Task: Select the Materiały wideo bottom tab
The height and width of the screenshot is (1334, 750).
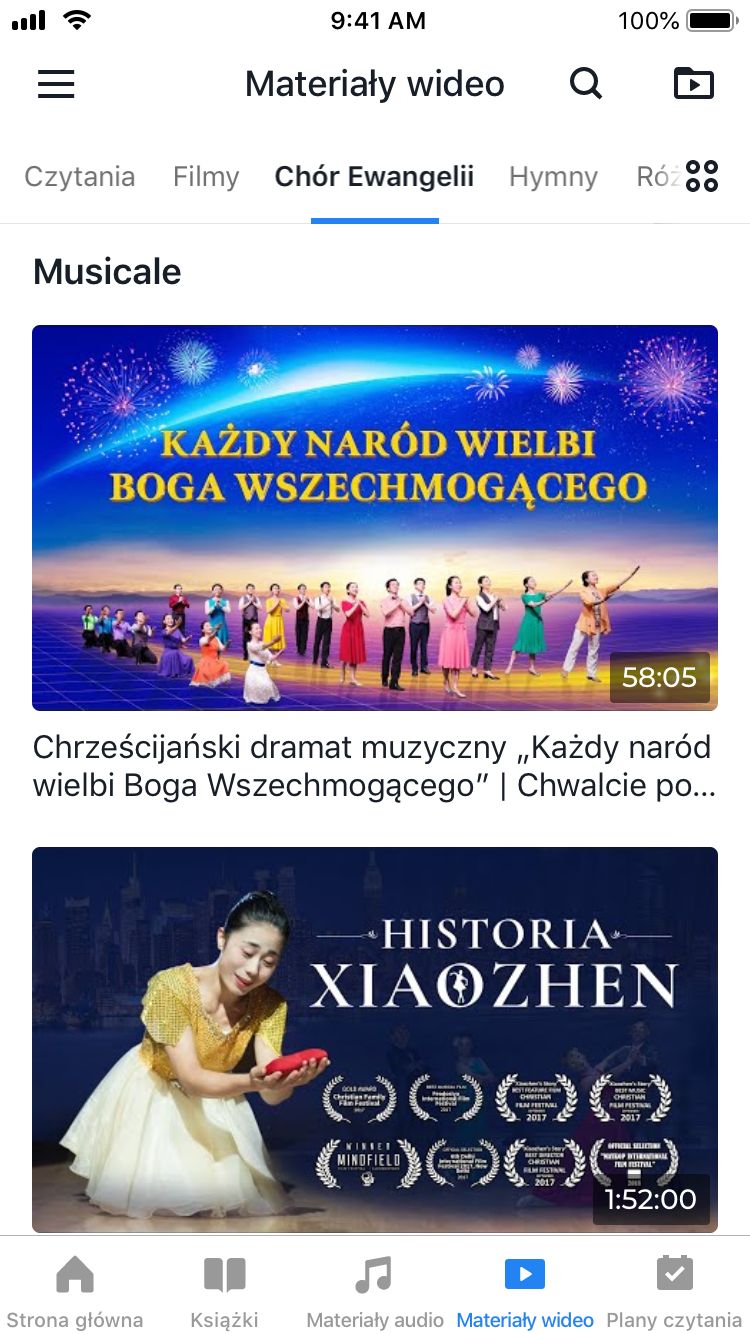Action: tap(525, 1289)
